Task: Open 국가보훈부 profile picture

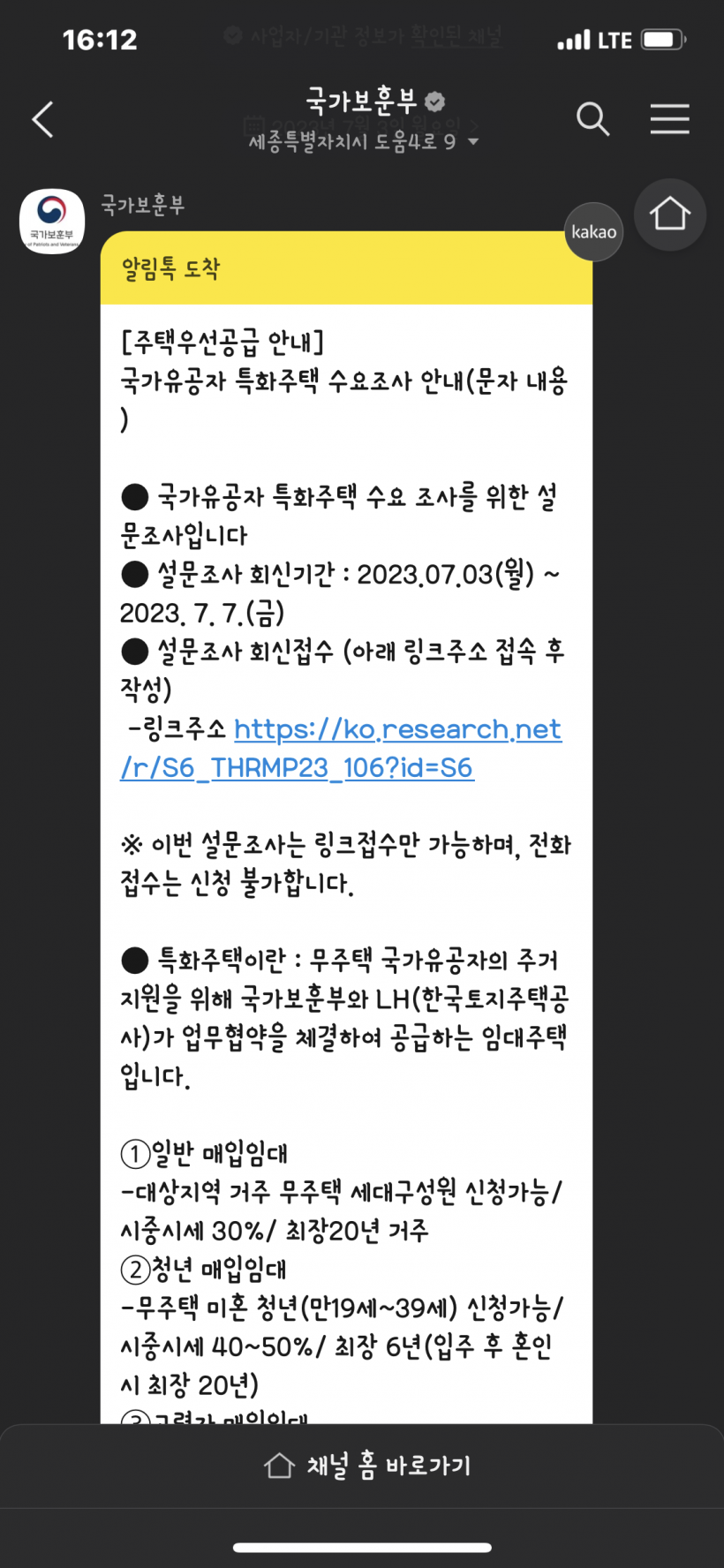Action: pyautogui.click(x=52, y=221)
